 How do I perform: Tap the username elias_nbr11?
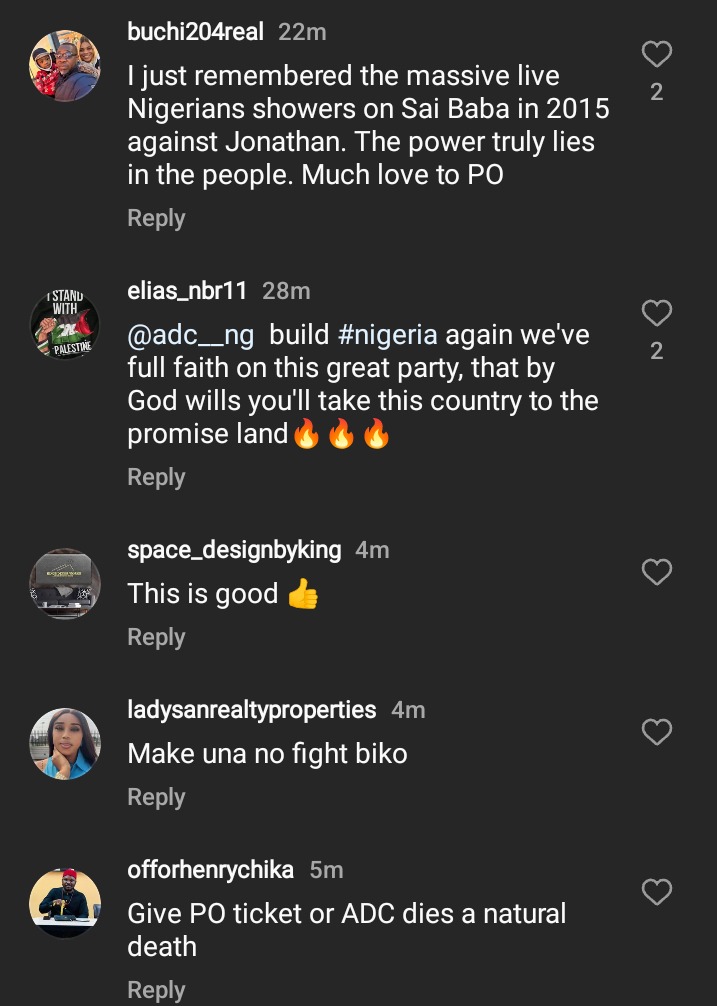pos(187,291)
